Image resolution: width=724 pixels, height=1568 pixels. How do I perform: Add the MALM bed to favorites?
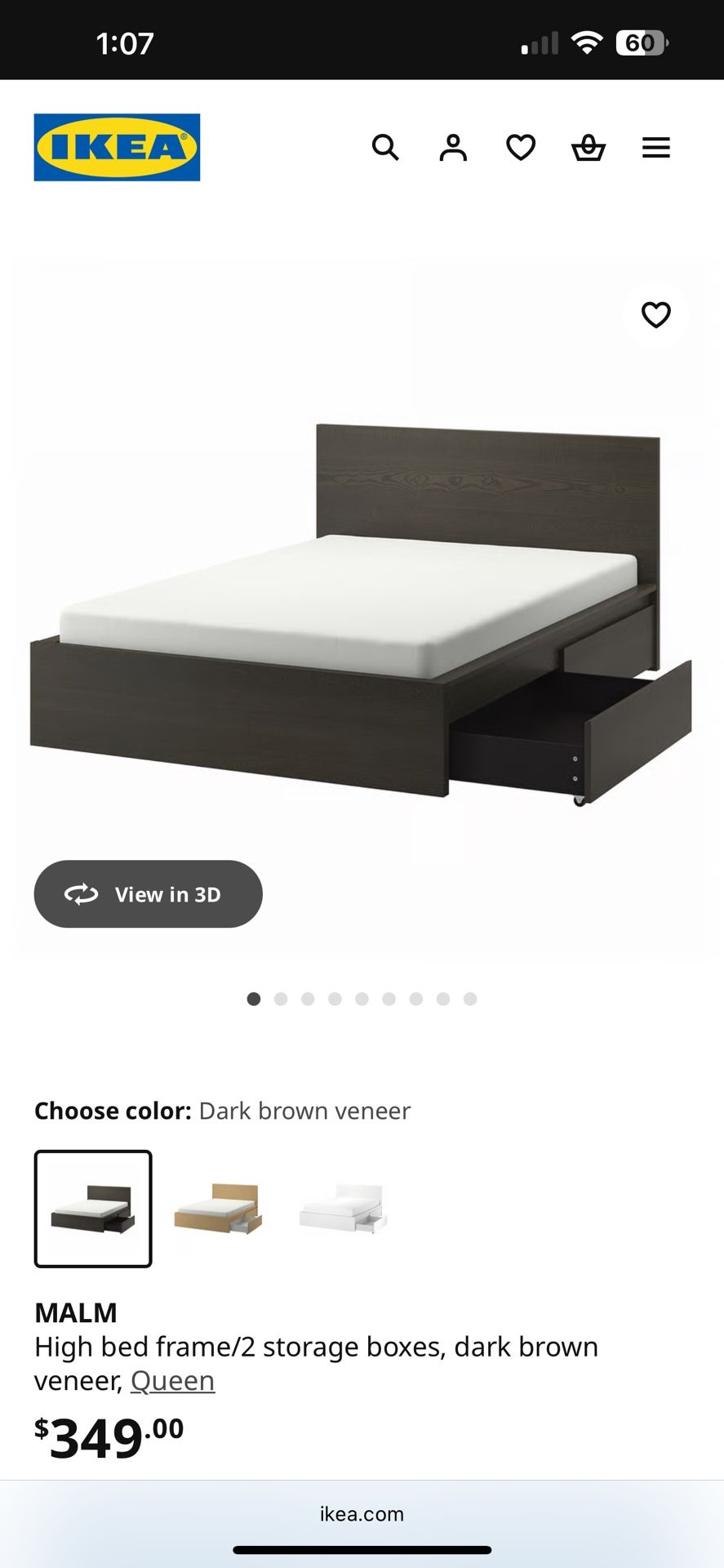click(655, 315)
